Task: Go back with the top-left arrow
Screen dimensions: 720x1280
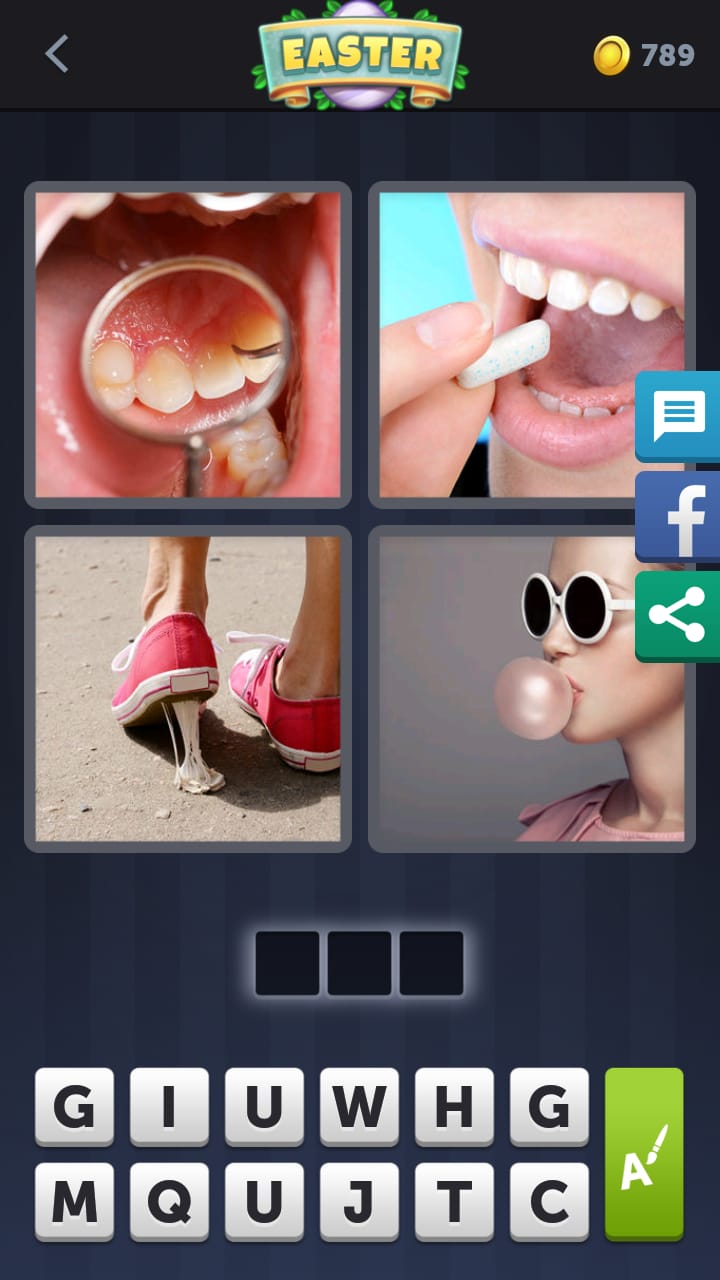Action: point(57,54)
